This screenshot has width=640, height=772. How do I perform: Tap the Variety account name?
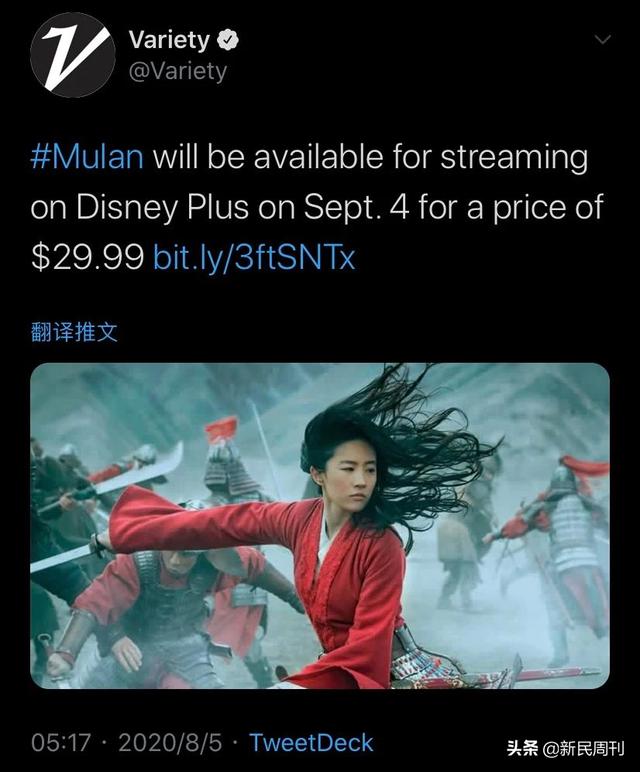point(169,40)
